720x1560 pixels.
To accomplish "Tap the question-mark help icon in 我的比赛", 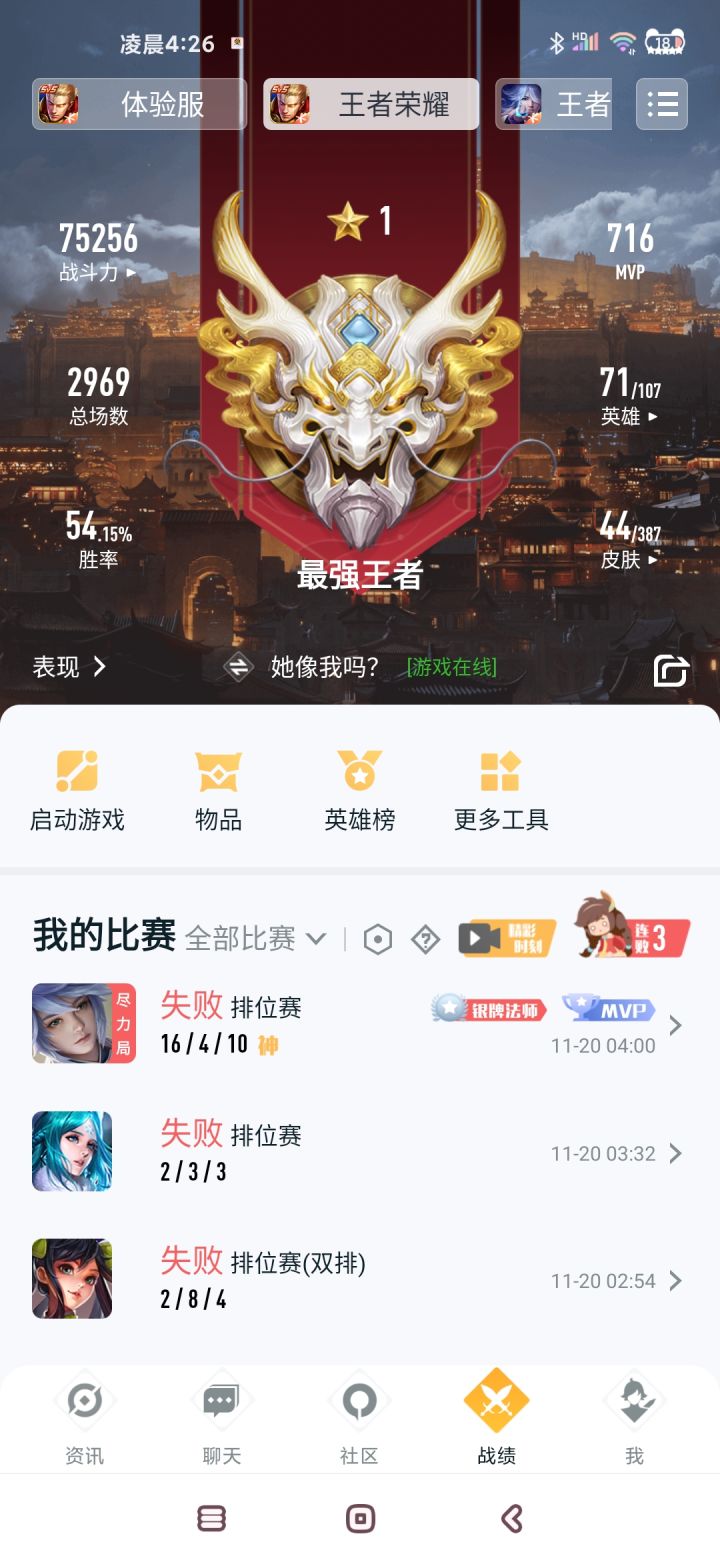I will 427,939.
